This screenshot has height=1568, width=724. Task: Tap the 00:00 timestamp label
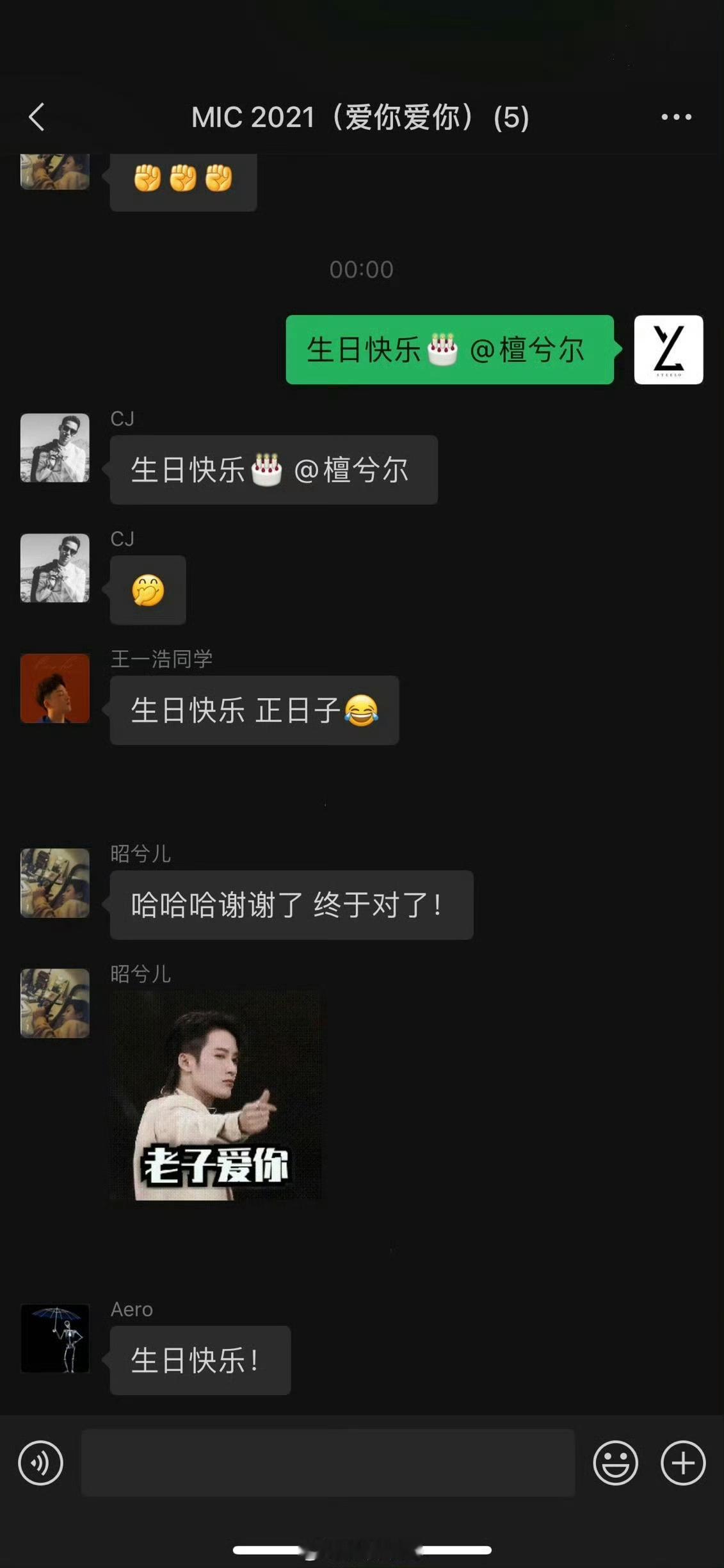(362, 270)
